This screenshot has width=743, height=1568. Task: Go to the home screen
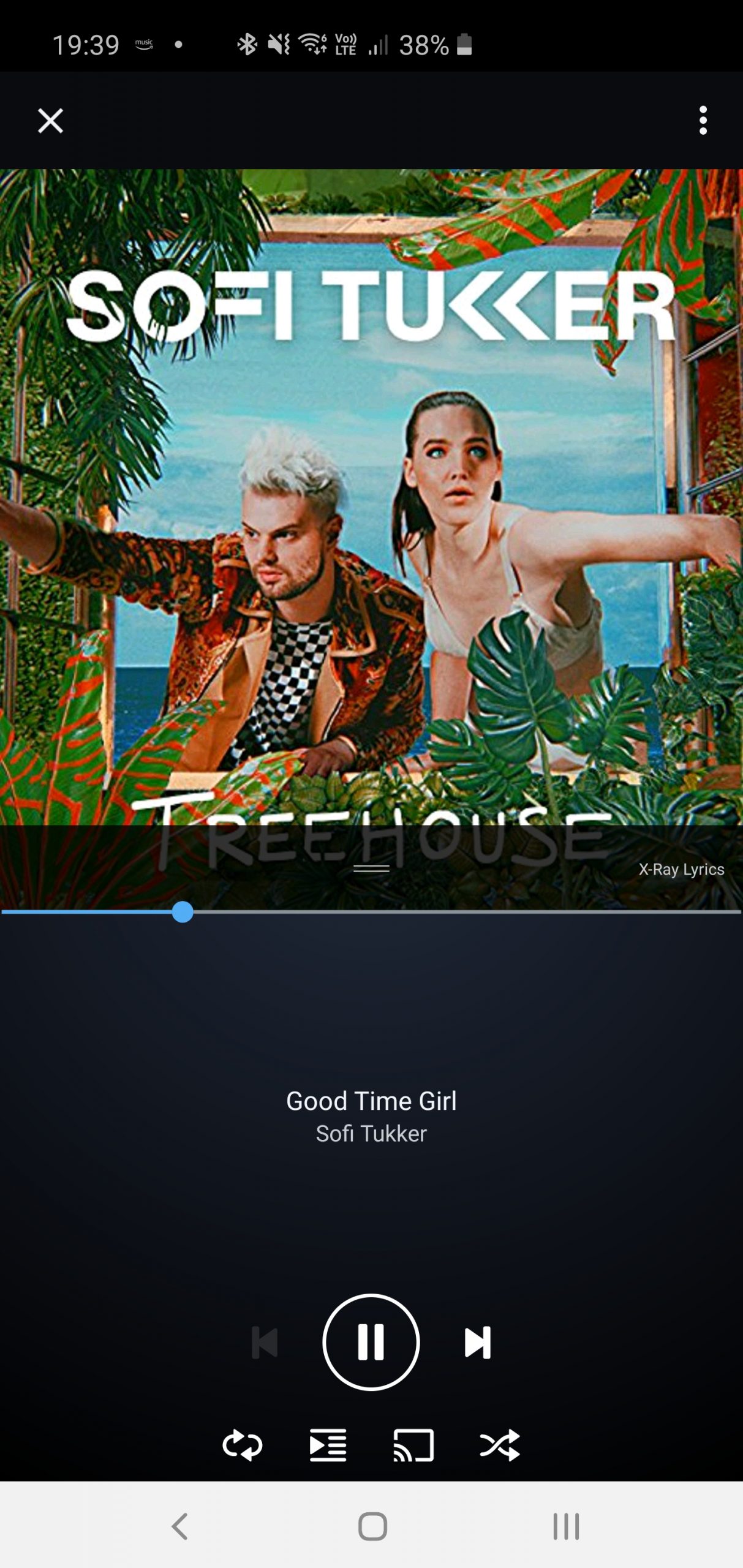point(372,1526)
